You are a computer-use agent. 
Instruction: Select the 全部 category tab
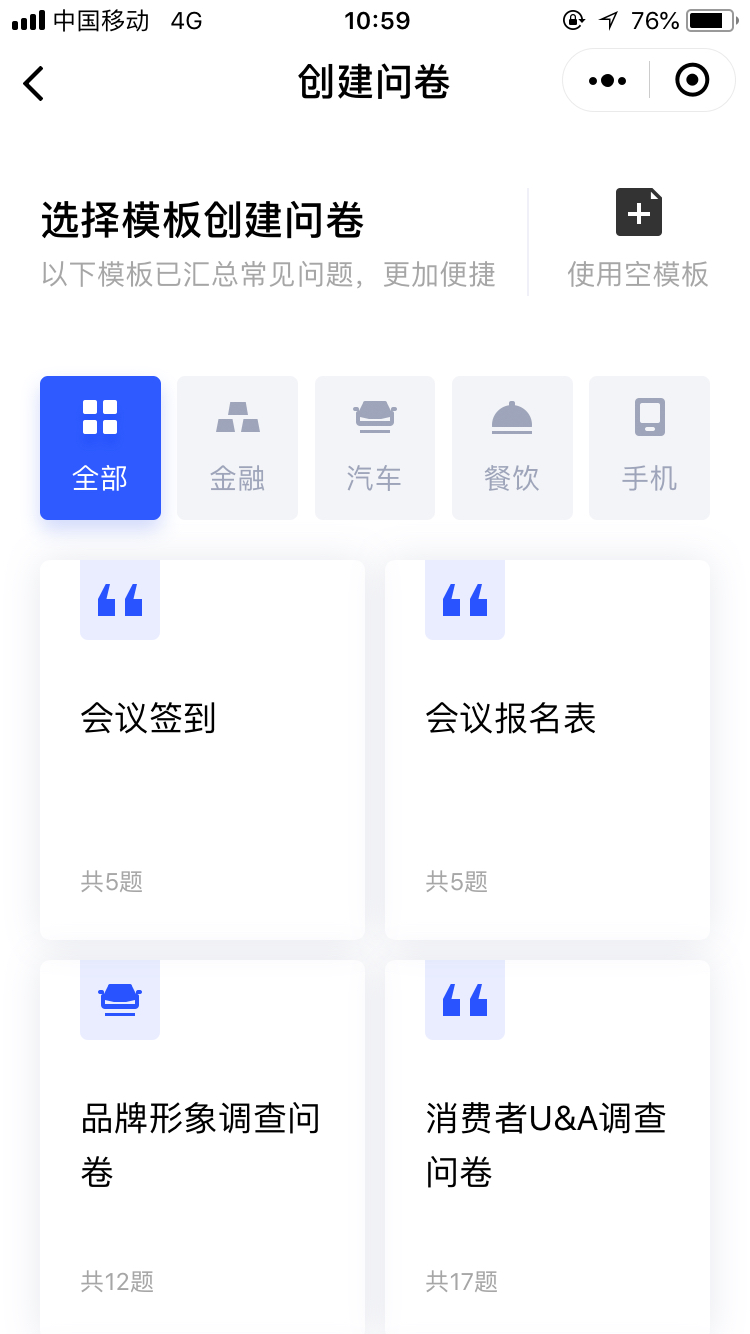[x=100, y=448]
